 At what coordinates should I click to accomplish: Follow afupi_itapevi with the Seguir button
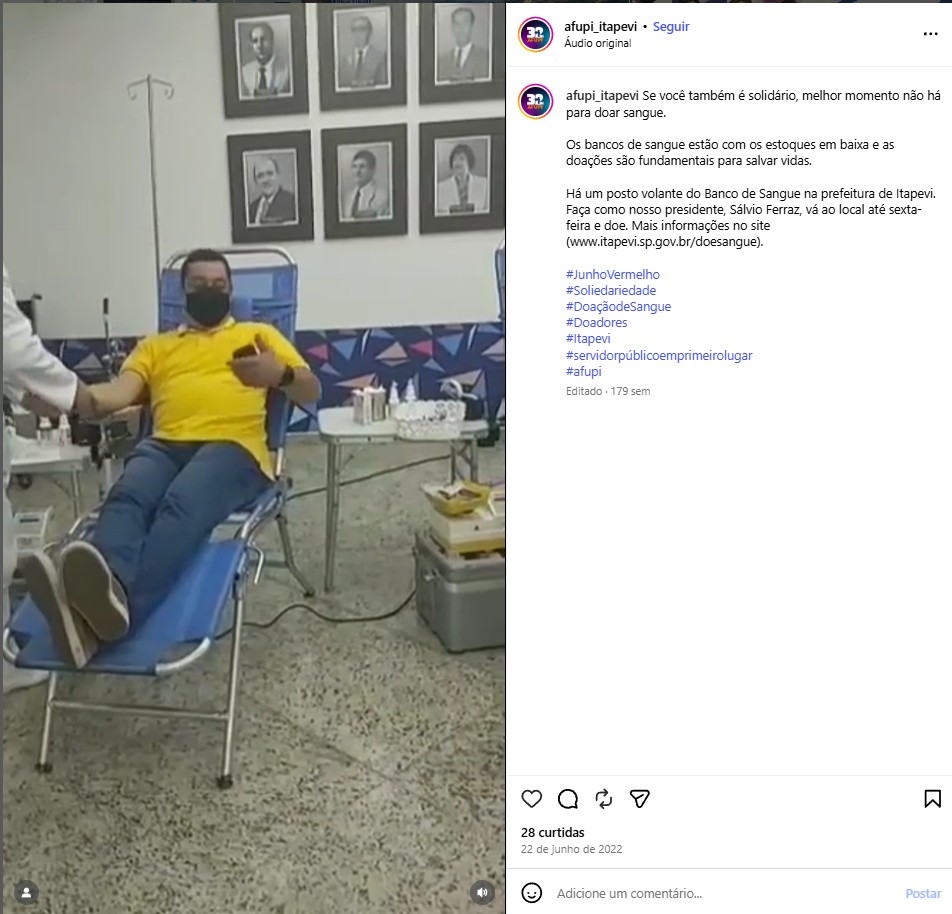(671, 27)
